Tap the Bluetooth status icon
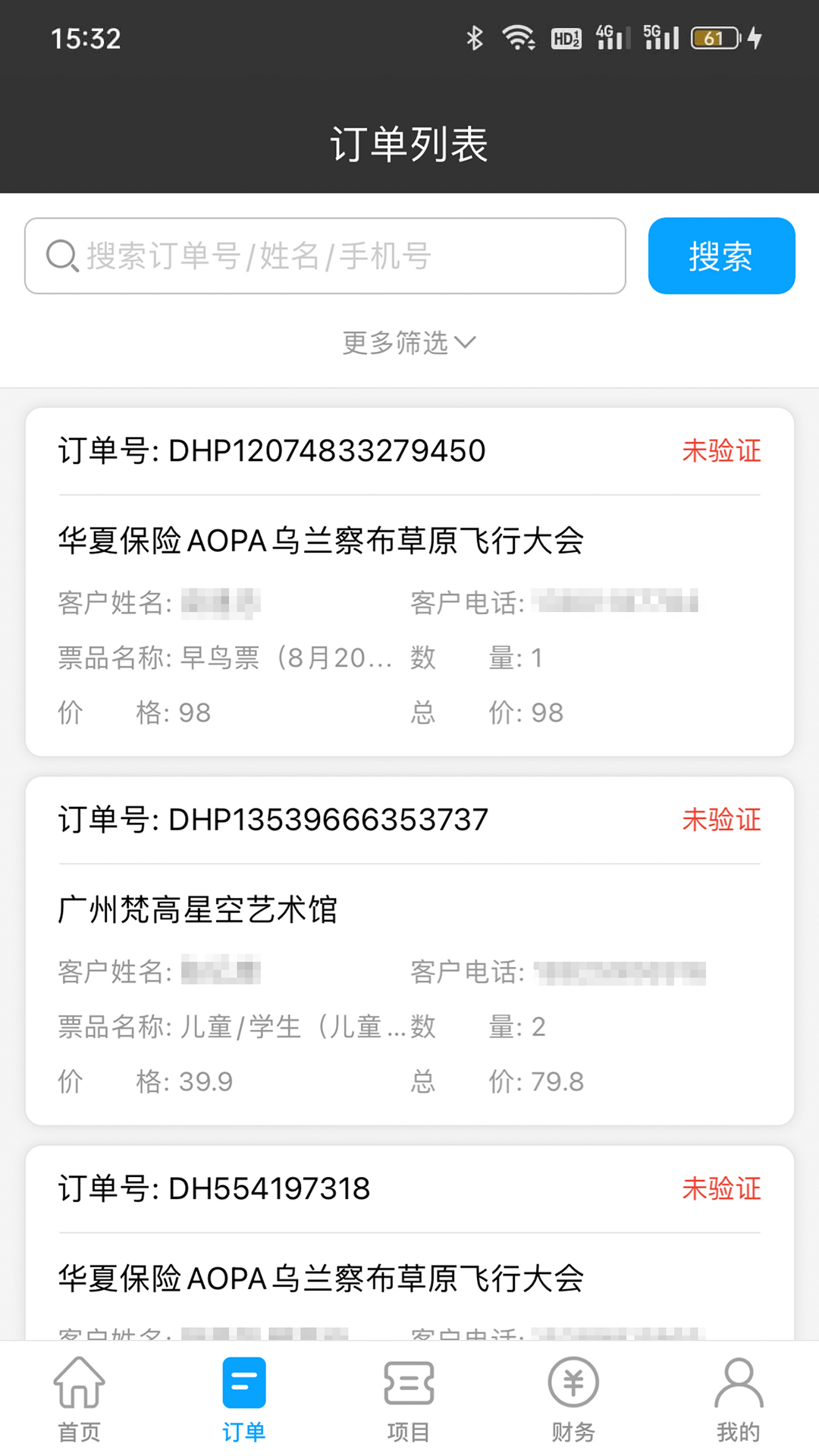 click(475, 36)
